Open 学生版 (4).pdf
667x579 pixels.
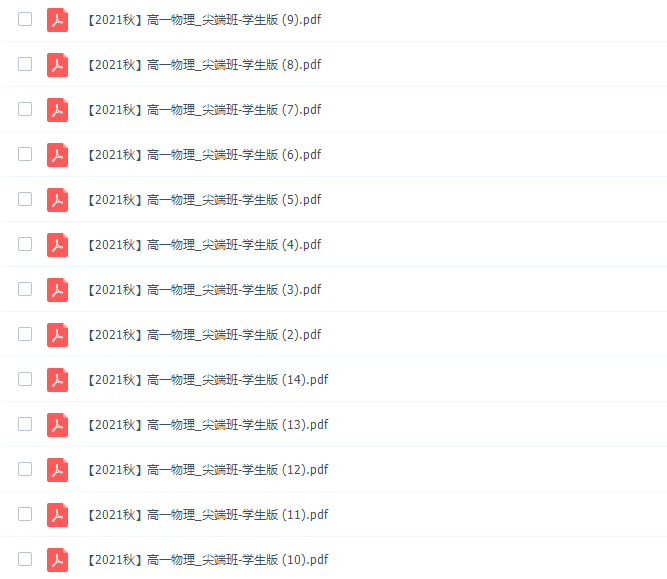click(x=204, y=245)
